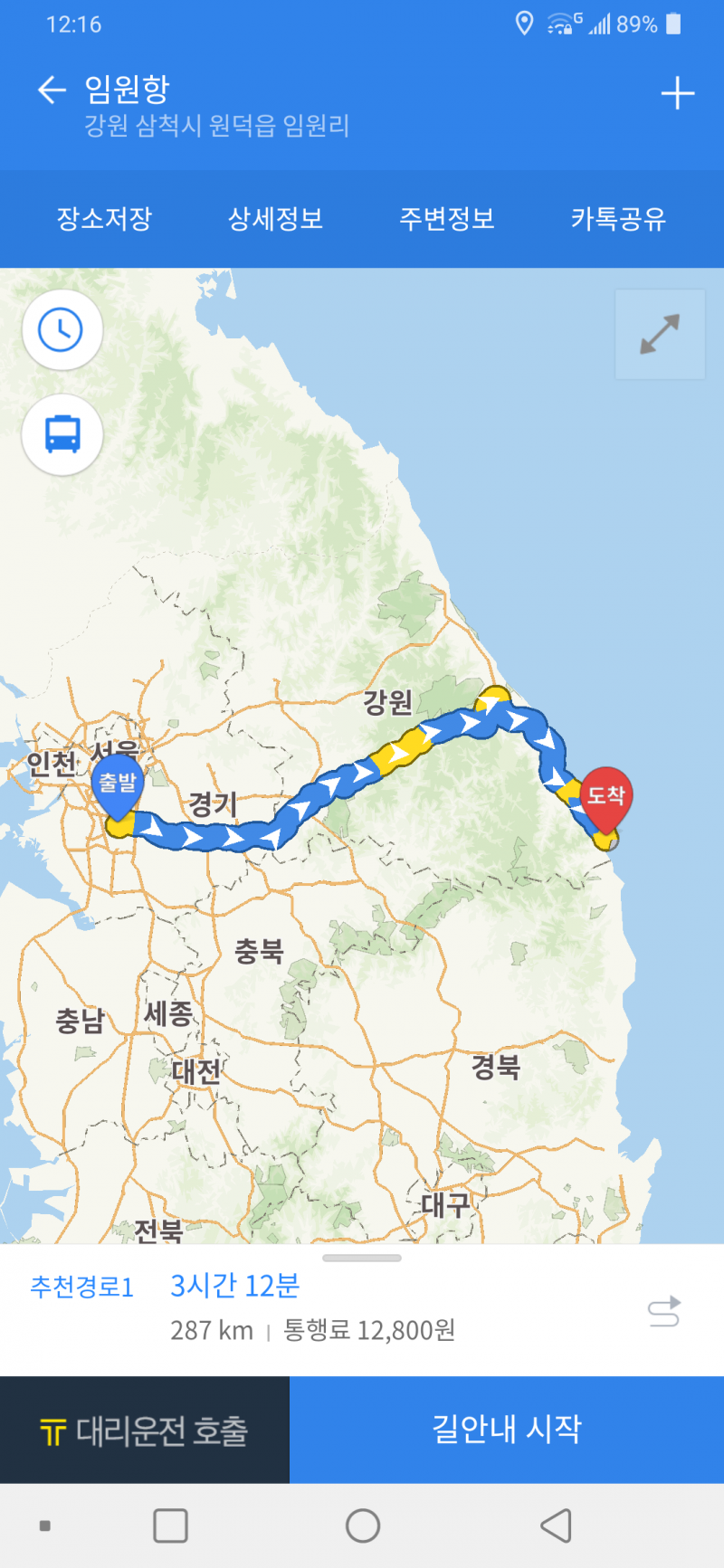Open the 추천경로1 route summary

[81, 1287]
